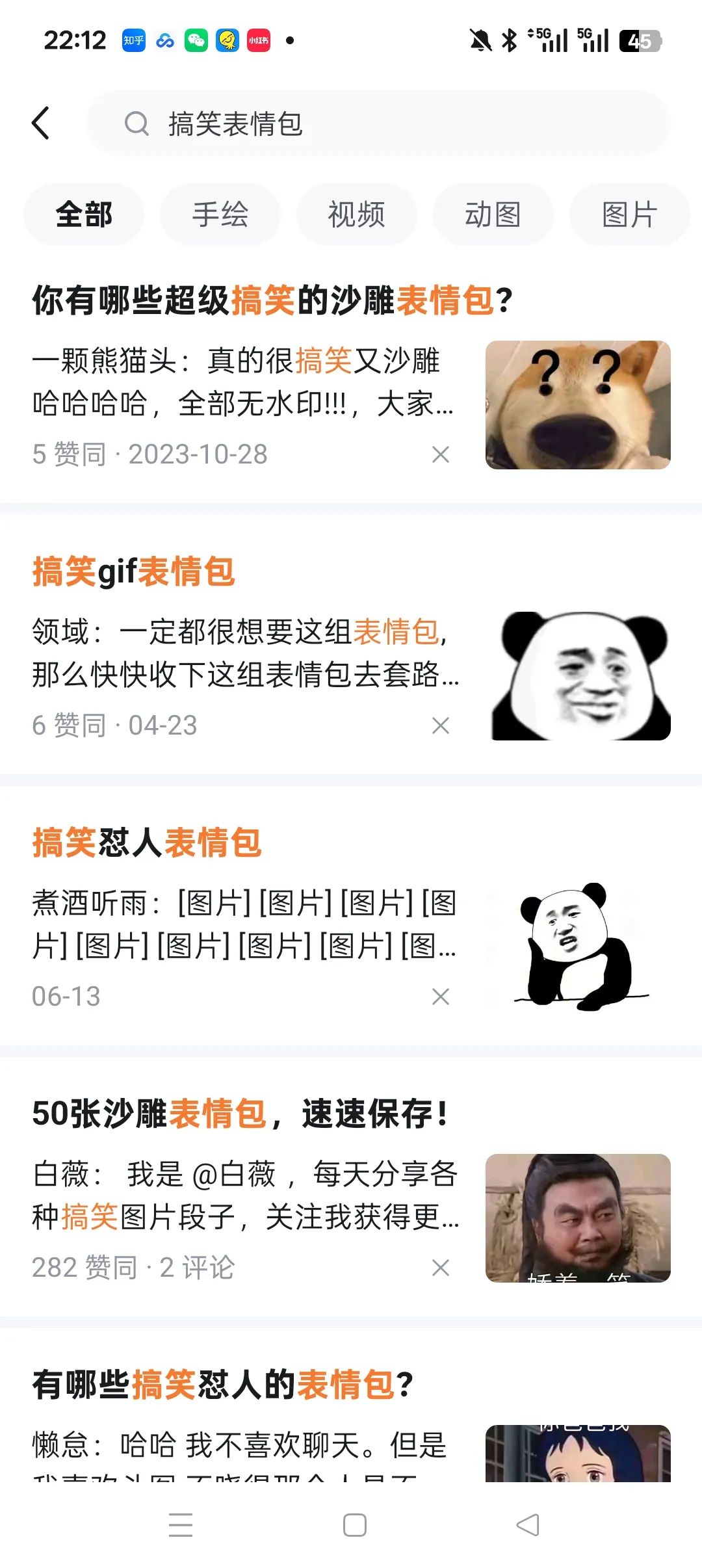The width and height of the screenshot is (702, 1568).
Task: Dismiss the result dated 06-13
Action: coord(441,997)
